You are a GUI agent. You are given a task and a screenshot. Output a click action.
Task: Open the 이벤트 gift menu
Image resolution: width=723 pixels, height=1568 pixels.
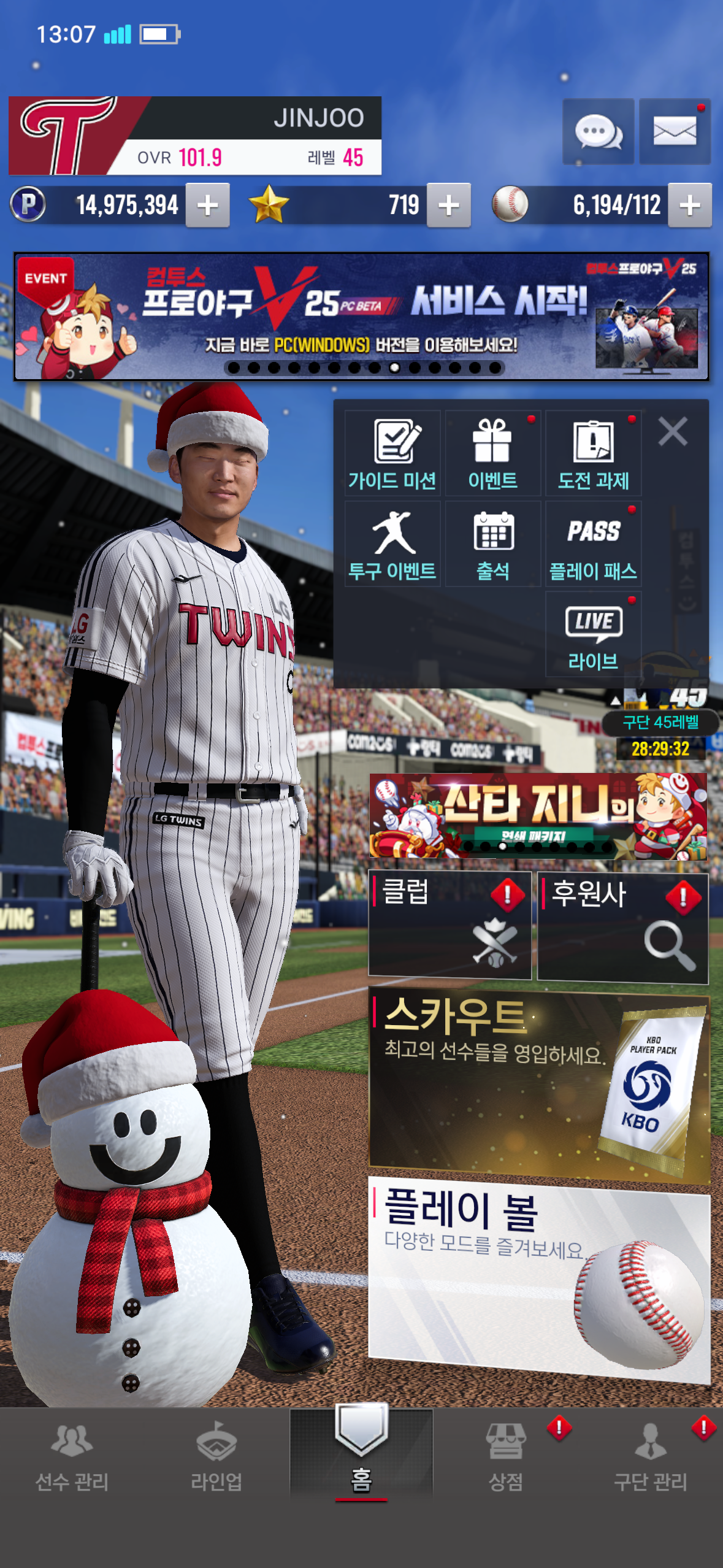[493, 453]
